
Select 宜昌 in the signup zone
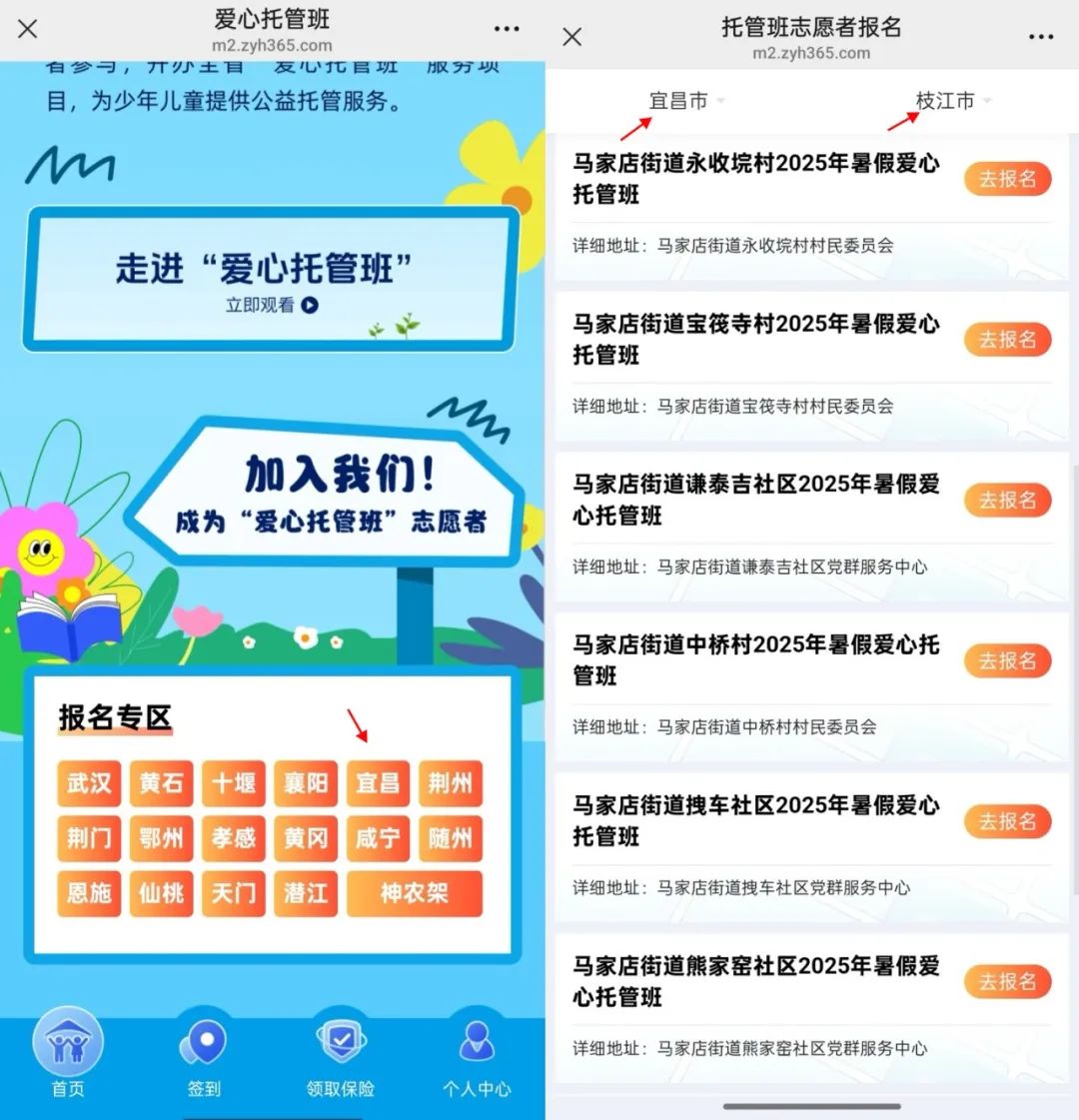click(378, 783)
